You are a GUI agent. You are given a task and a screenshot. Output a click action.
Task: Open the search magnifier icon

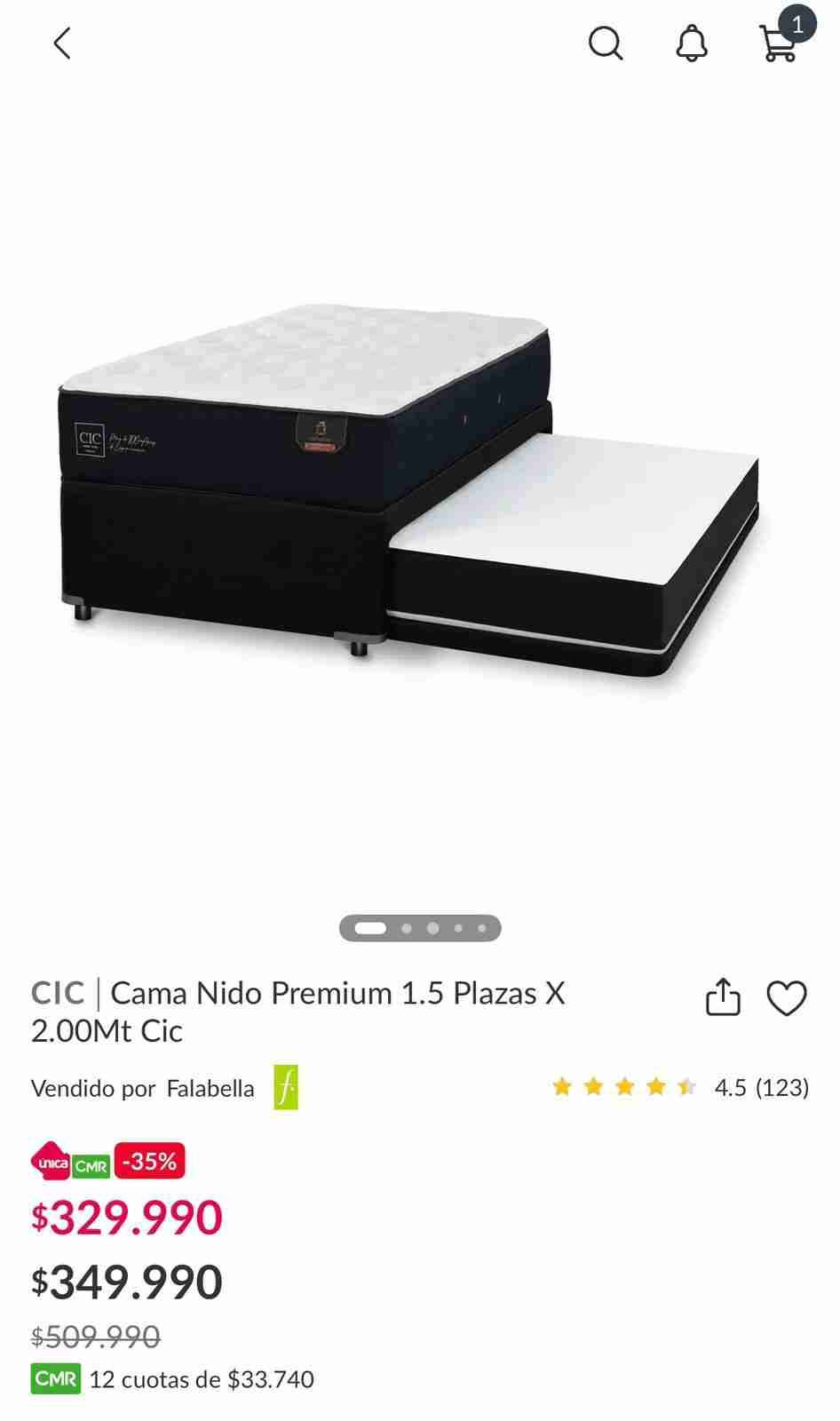pos(606,43)
